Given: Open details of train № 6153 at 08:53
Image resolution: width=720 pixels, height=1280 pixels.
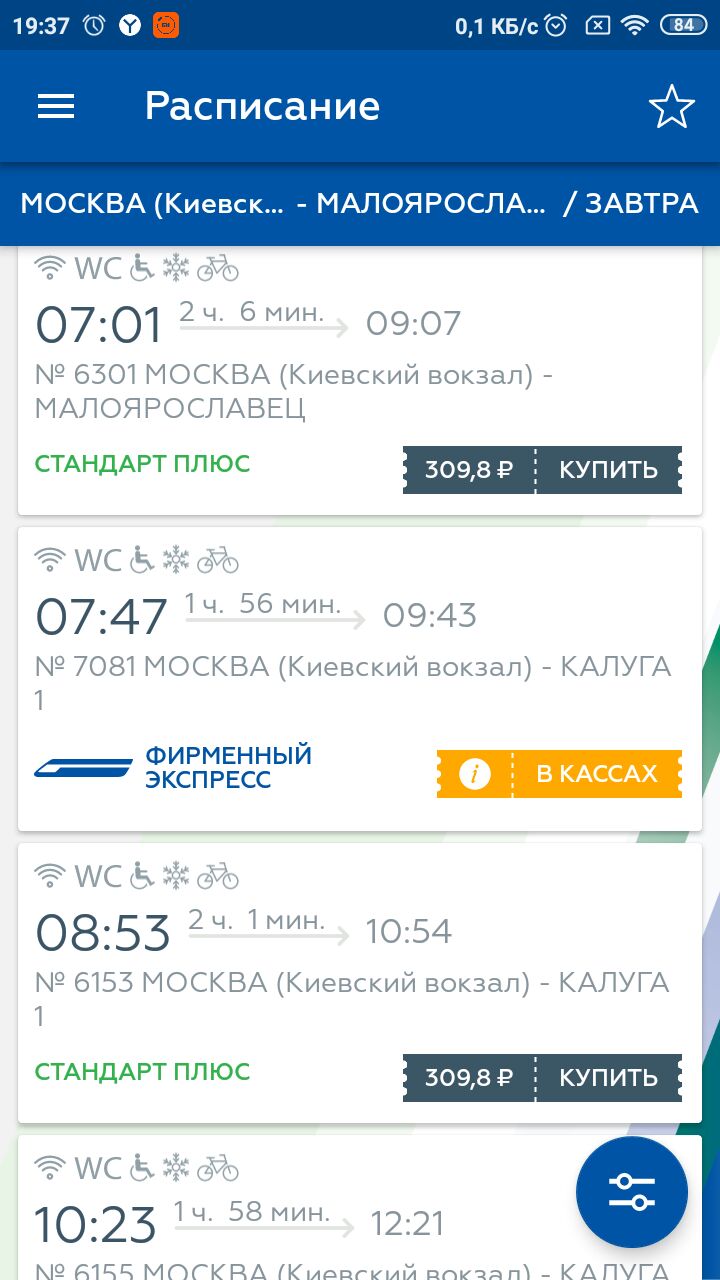Looking at the screenshot, I should 360,983.
